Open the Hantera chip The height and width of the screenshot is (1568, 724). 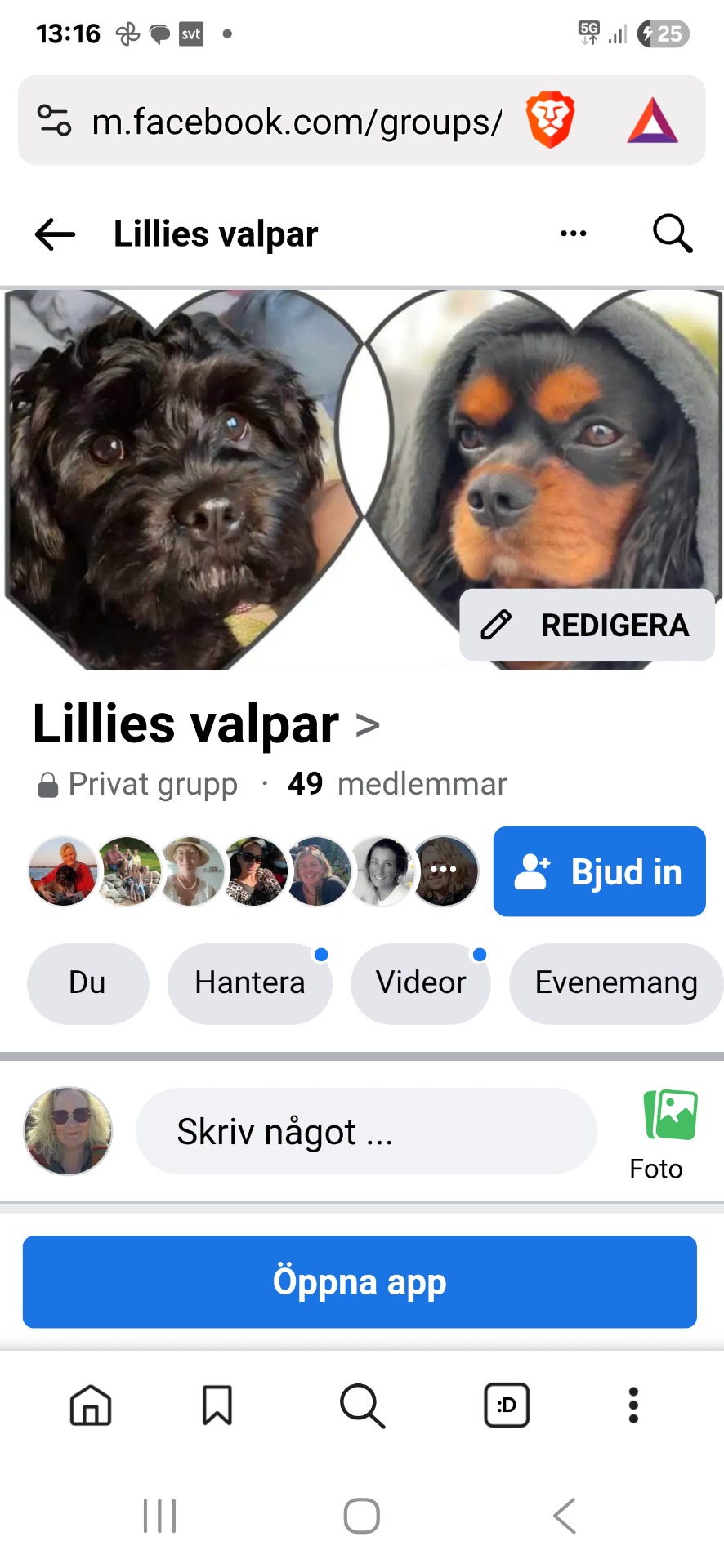[249, 982]
